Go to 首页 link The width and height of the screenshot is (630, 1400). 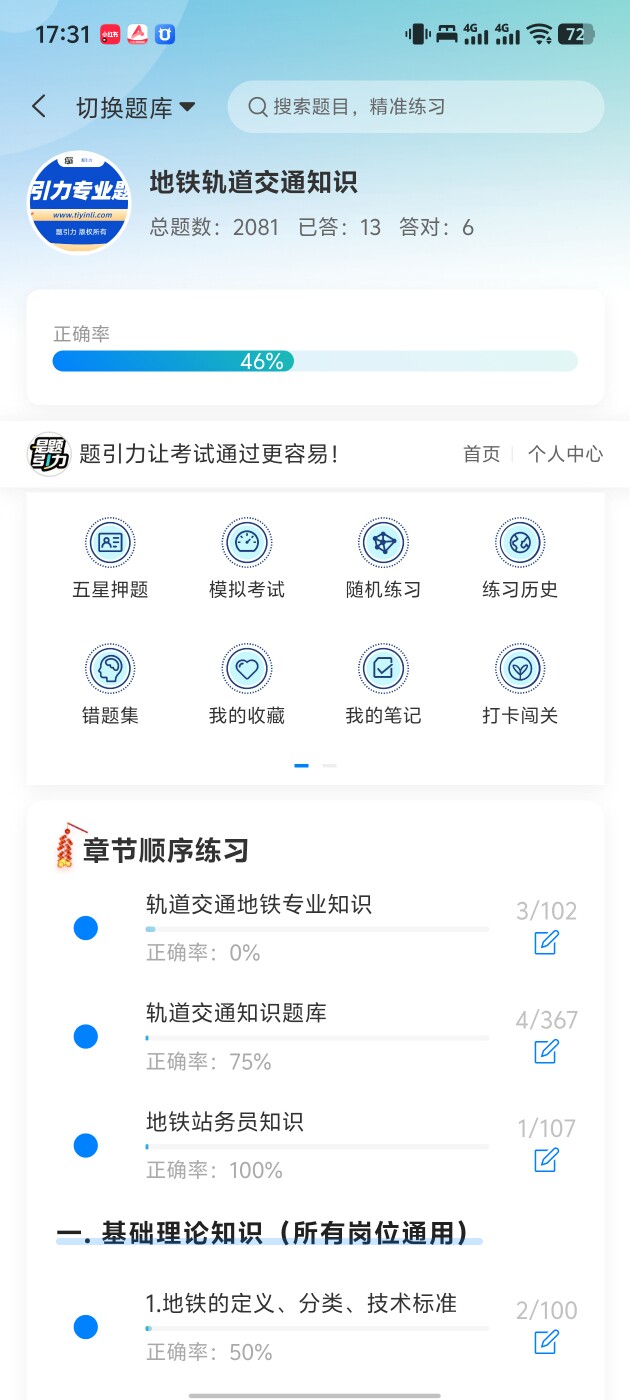click(x=481, y=454)
